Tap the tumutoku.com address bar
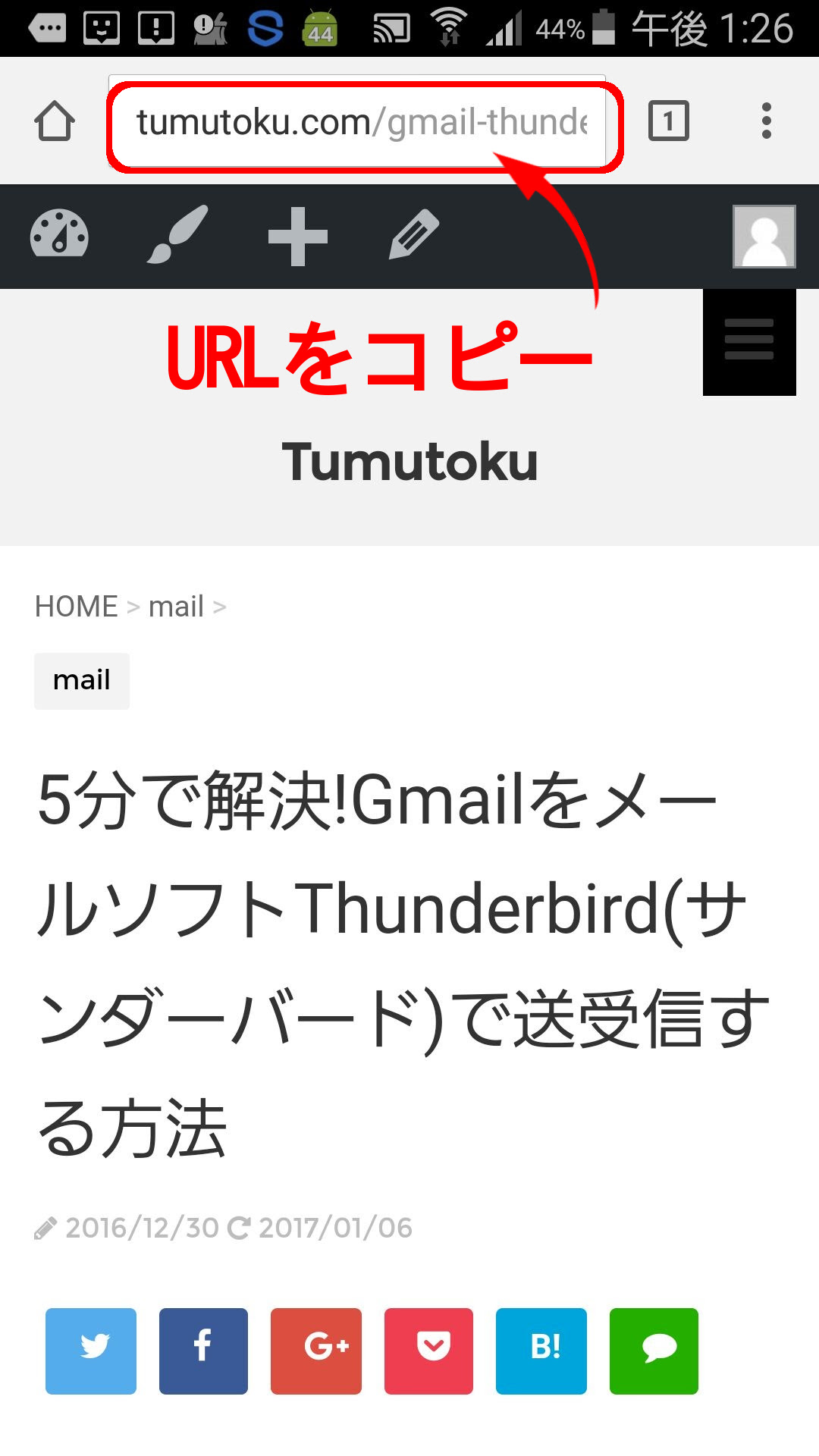819x1456 pixels. point(360,123)
